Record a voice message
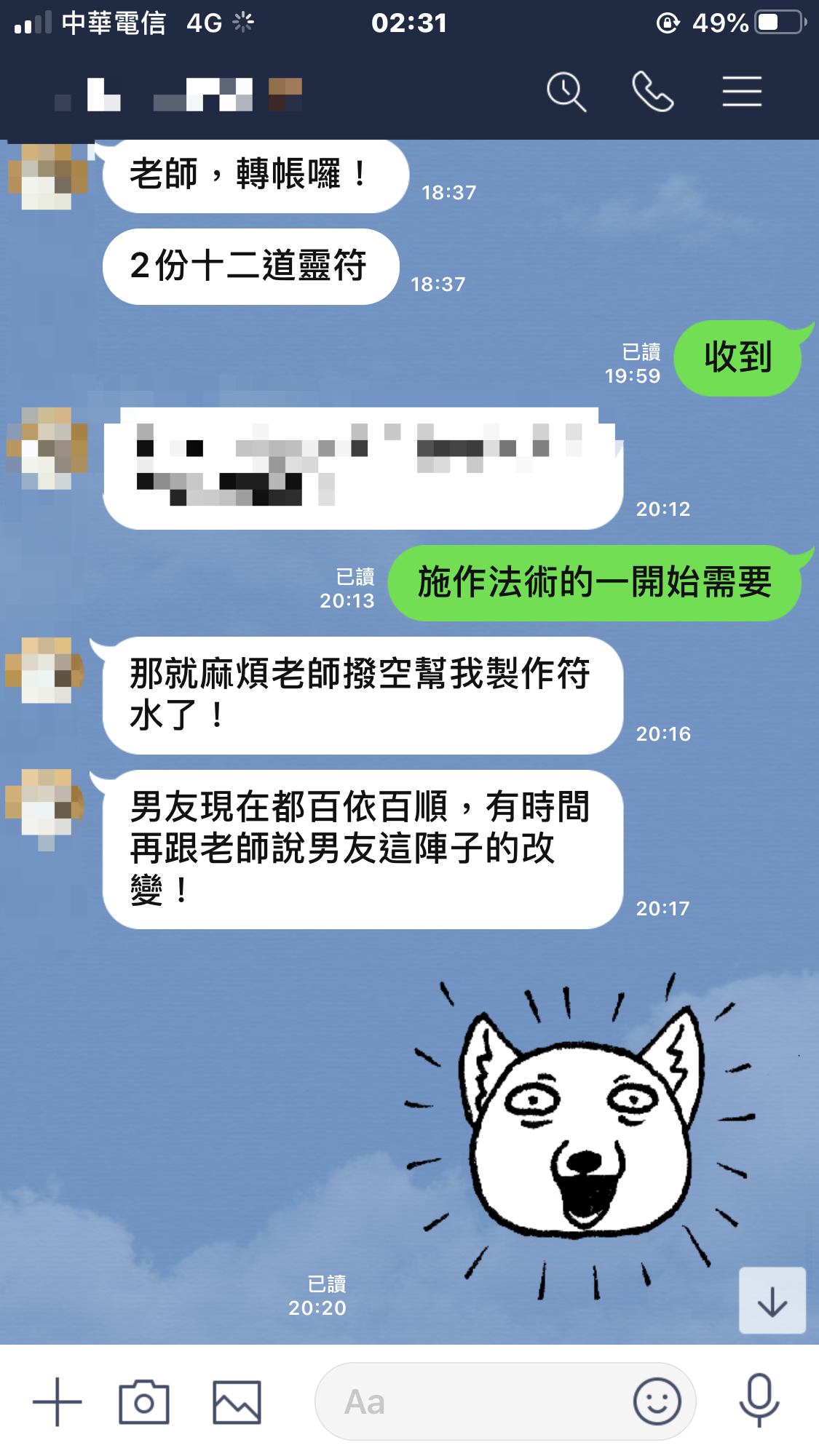Viewport: 819px width, 1456px height. coord(759,1401)
